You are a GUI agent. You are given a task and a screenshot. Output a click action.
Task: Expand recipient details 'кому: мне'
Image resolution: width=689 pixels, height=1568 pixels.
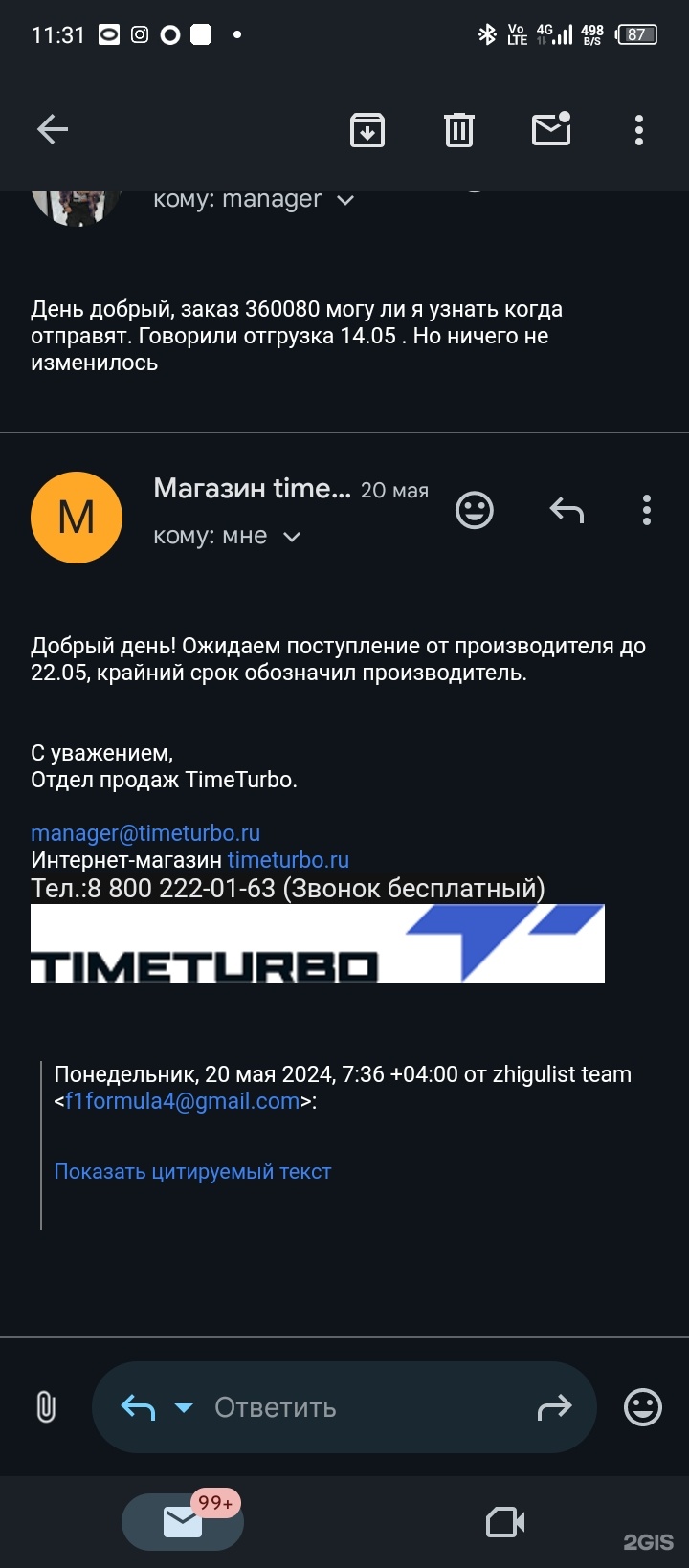(292, 537)
